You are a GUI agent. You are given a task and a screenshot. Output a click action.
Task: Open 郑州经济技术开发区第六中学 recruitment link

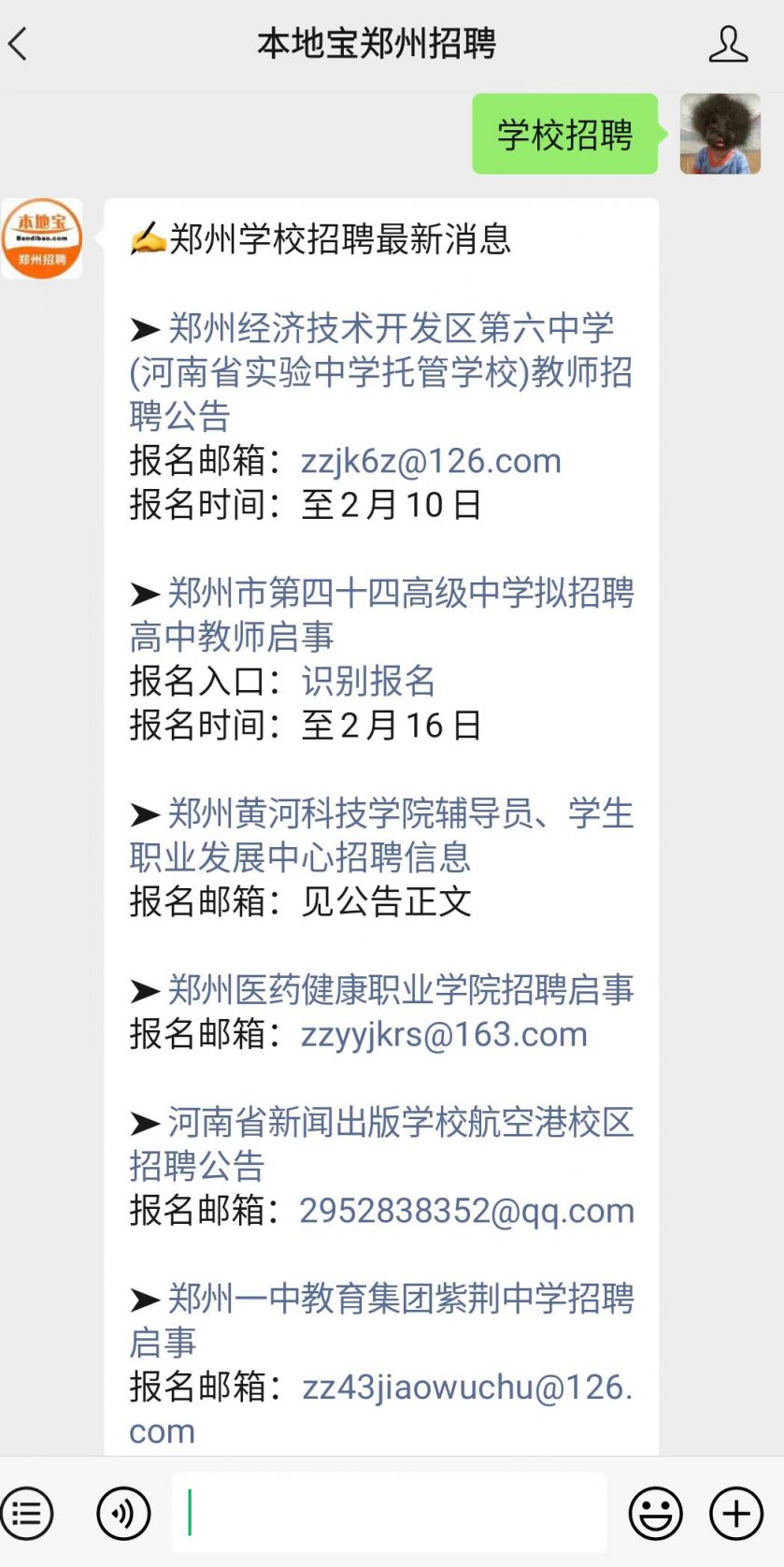coord(381,372)
